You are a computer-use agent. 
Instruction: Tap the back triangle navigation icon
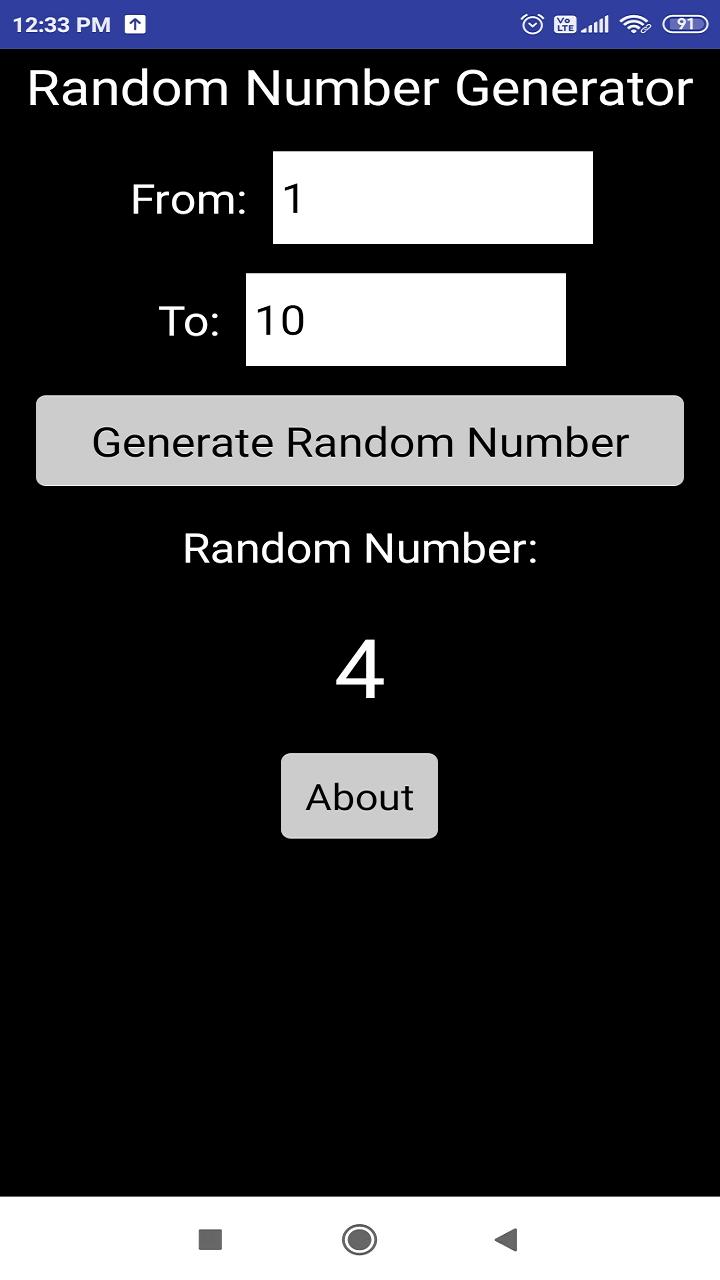(506, 1238)
